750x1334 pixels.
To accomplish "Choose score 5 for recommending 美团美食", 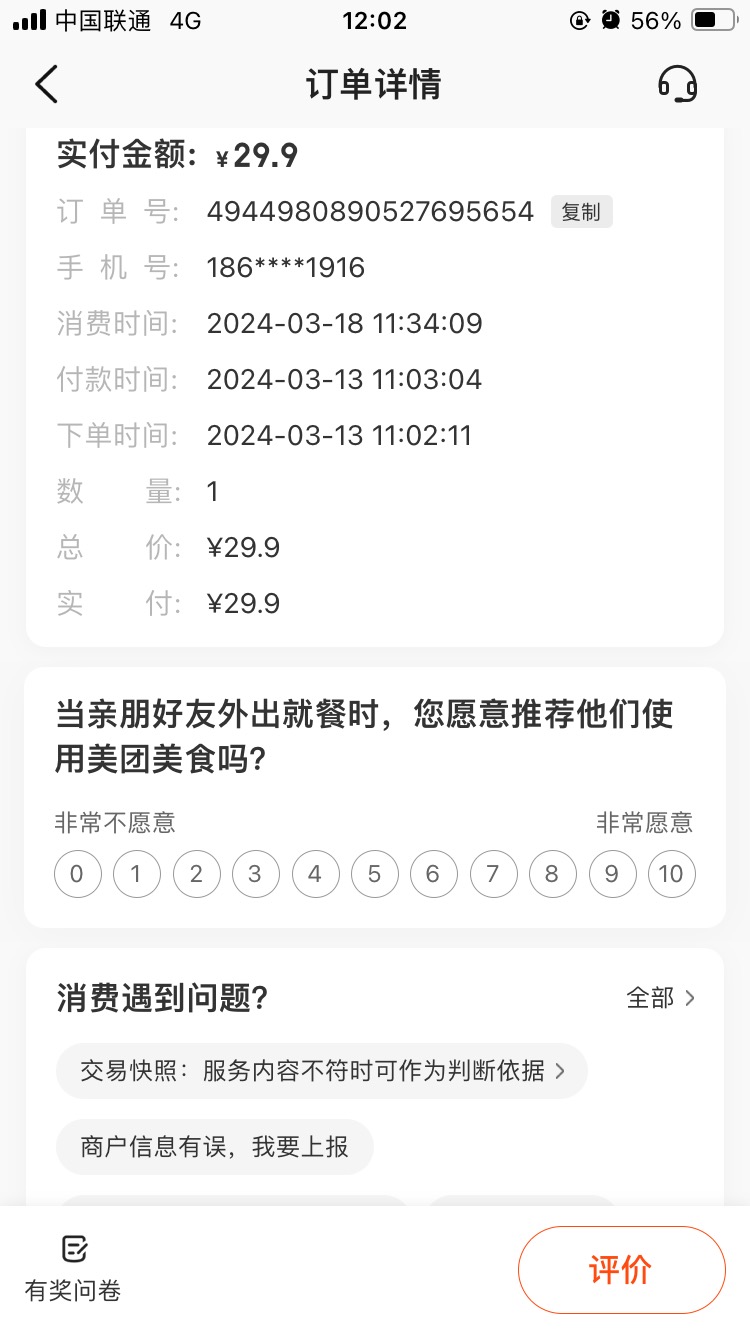I will coord(374,874).
